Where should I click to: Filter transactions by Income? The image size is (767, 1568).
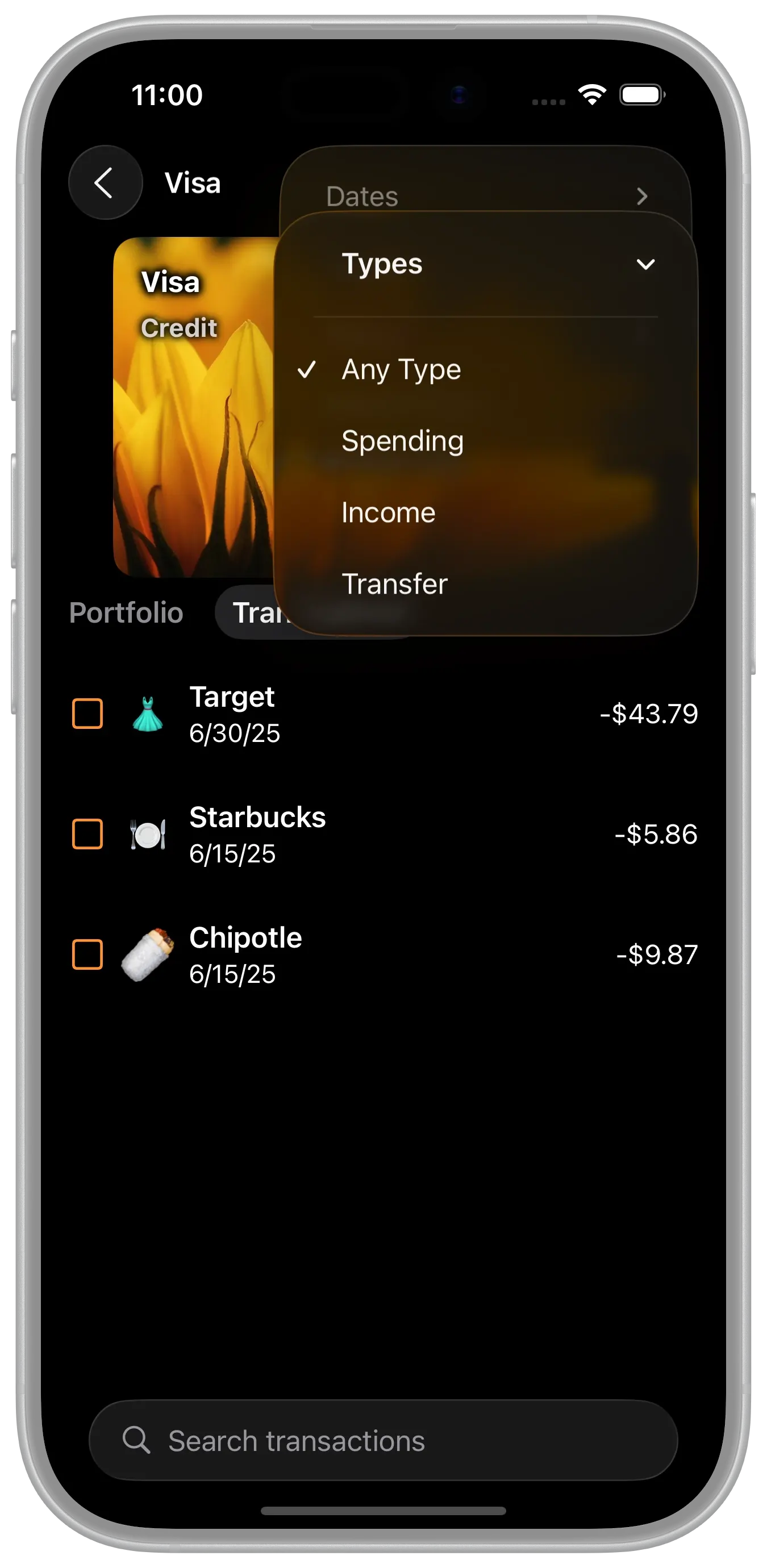[389, 512]
